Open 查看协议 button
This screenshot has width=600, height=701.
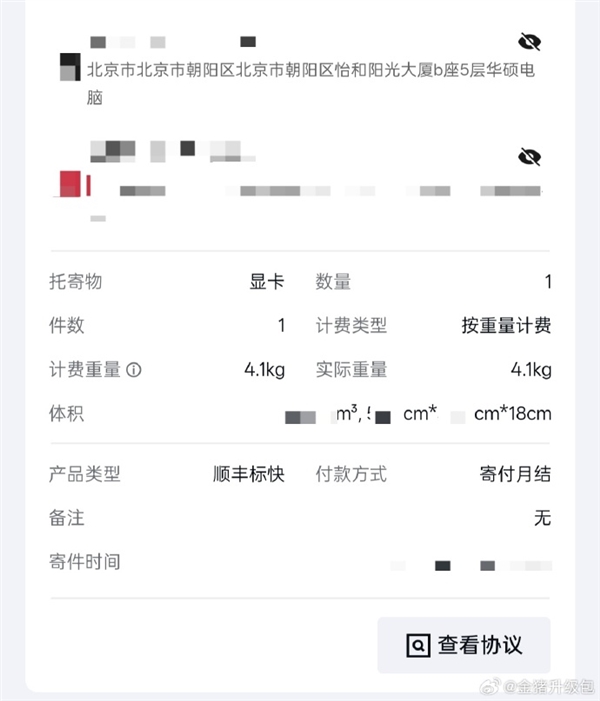tap(464, 645)
